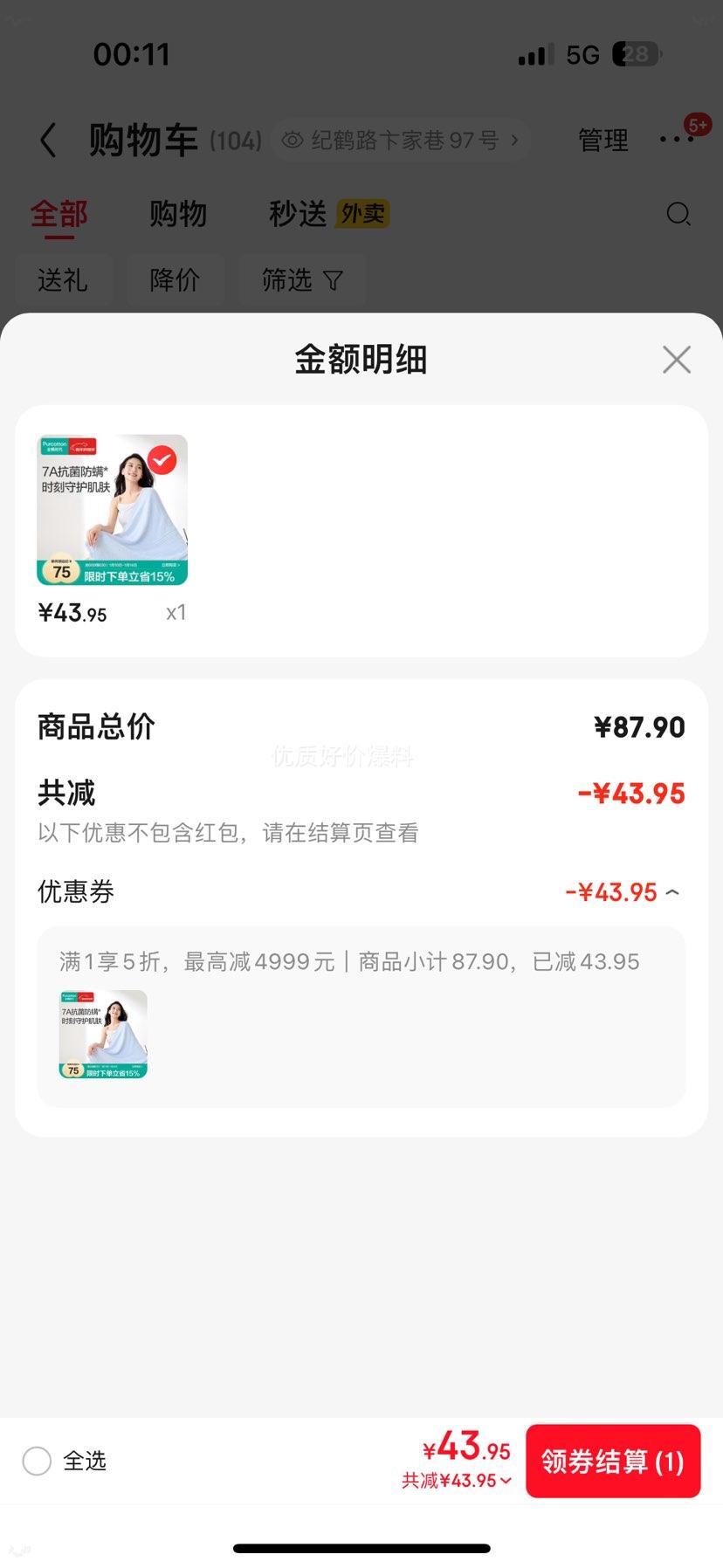Viewport: 723px width, 1568px height.
Task: Switch to the 购物 tab
Action: (x=179, y=214)
